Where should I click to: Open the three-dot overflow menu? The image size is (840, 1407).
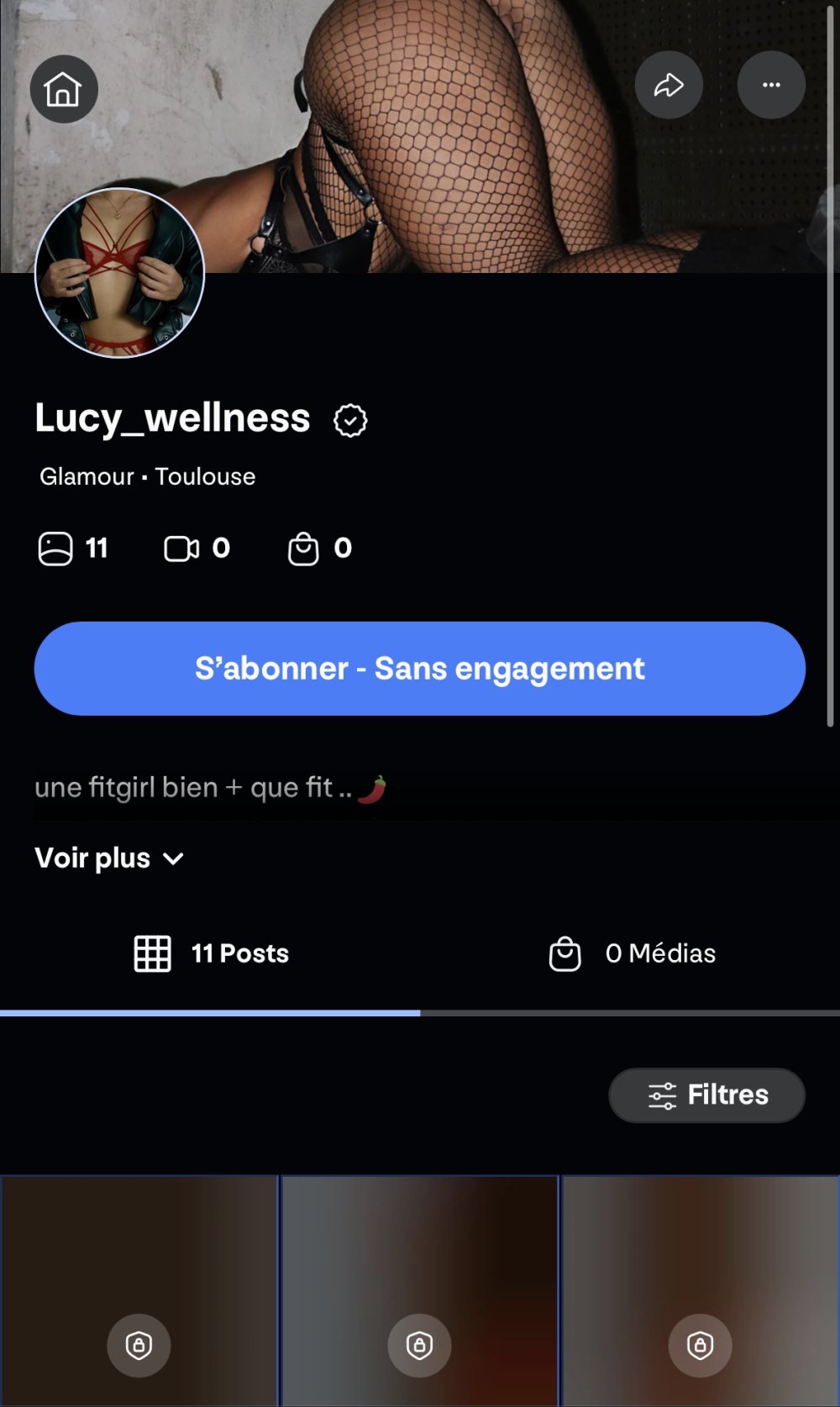click(771, 85)
